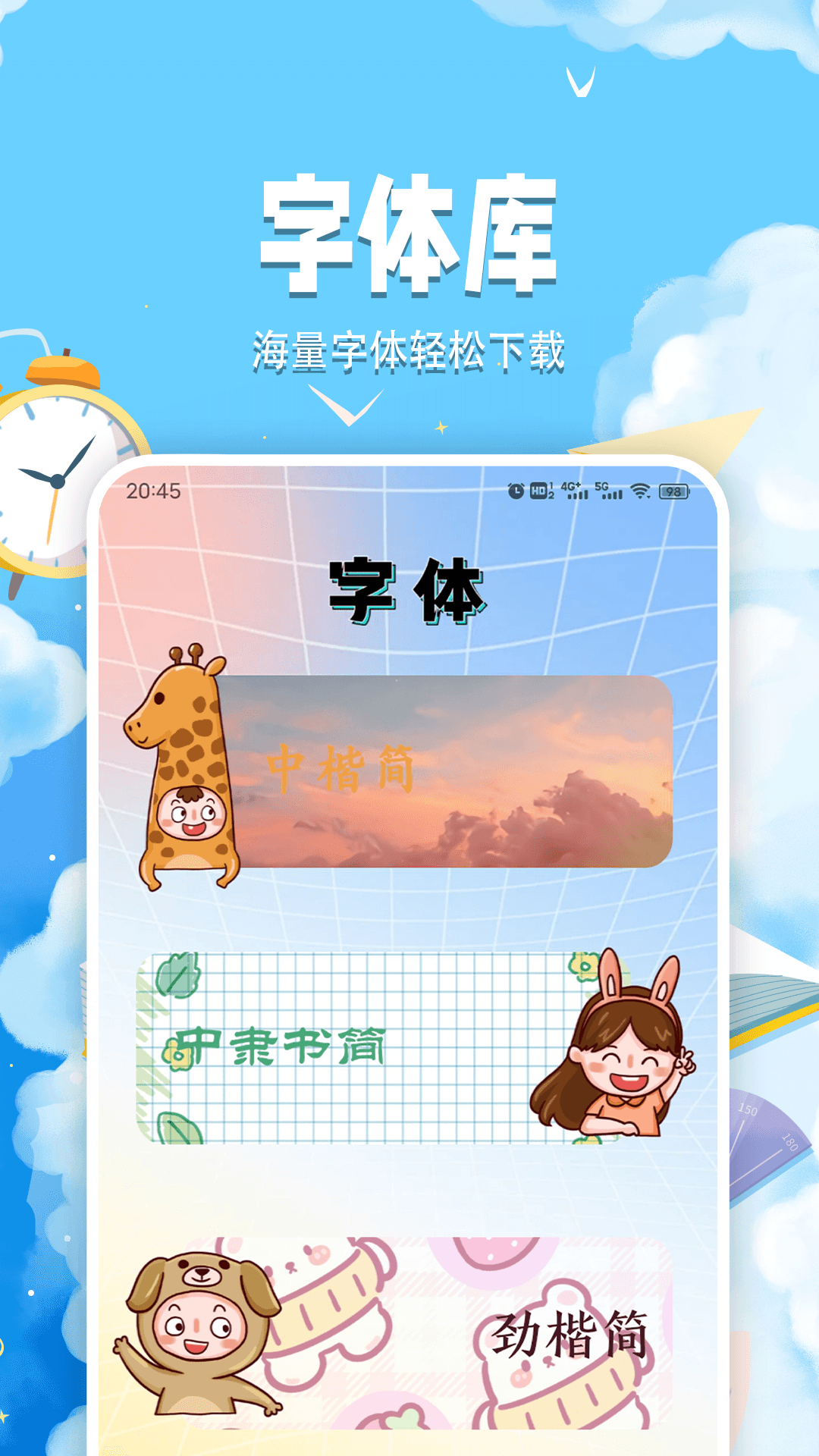
Task: Tap the alarm clock status bar icon
Action: [516, 490]
